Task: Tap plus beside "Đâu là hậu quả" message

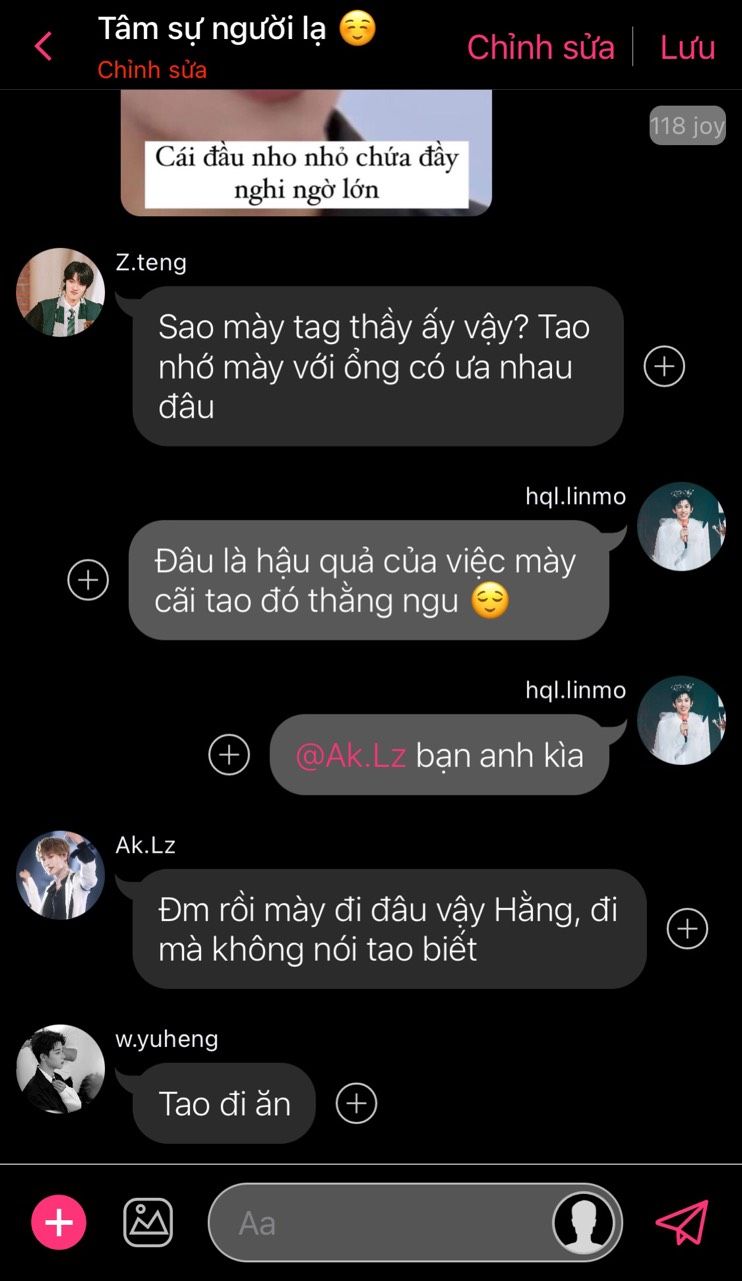Action: [x=88, y=579]
